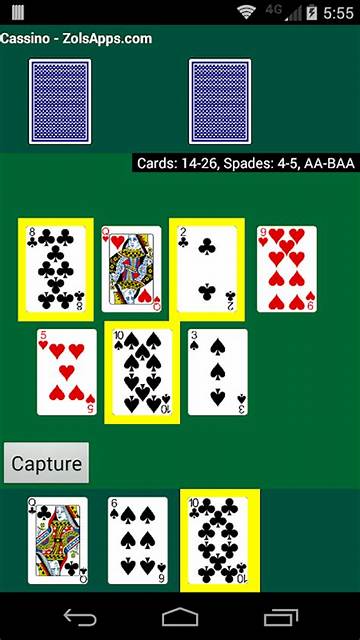Select the queen of hearts on the table
Image resolution: width=360 pixels, height=640 pixels.
[131, 269]
